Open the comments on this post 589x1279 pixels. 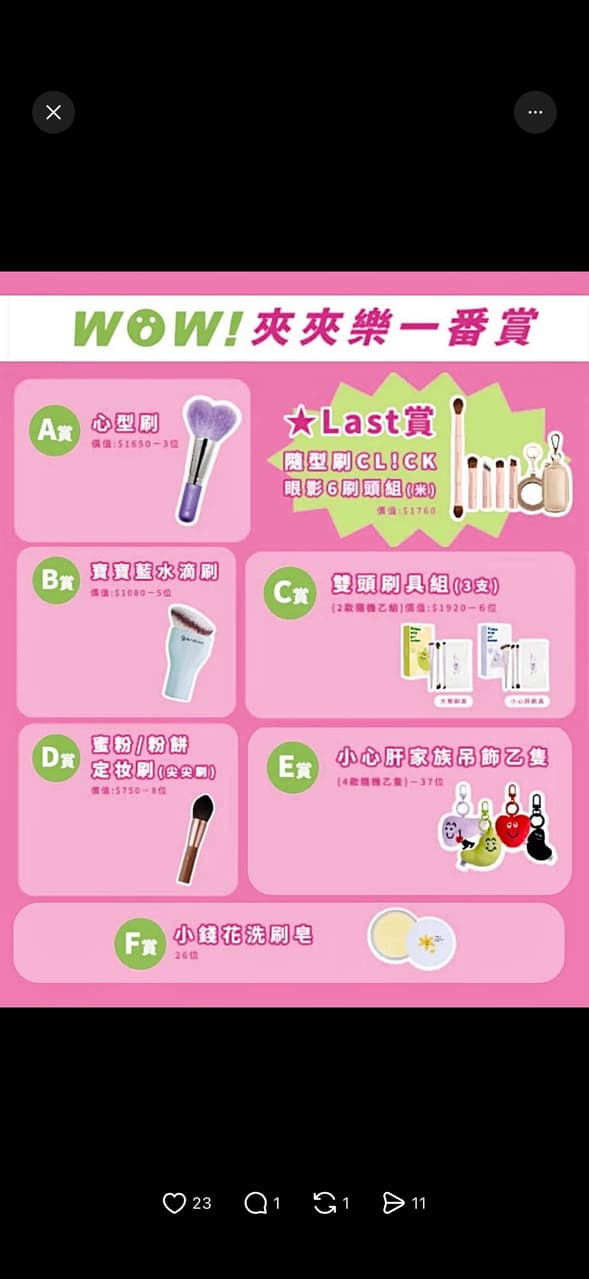coord(256,1203)
